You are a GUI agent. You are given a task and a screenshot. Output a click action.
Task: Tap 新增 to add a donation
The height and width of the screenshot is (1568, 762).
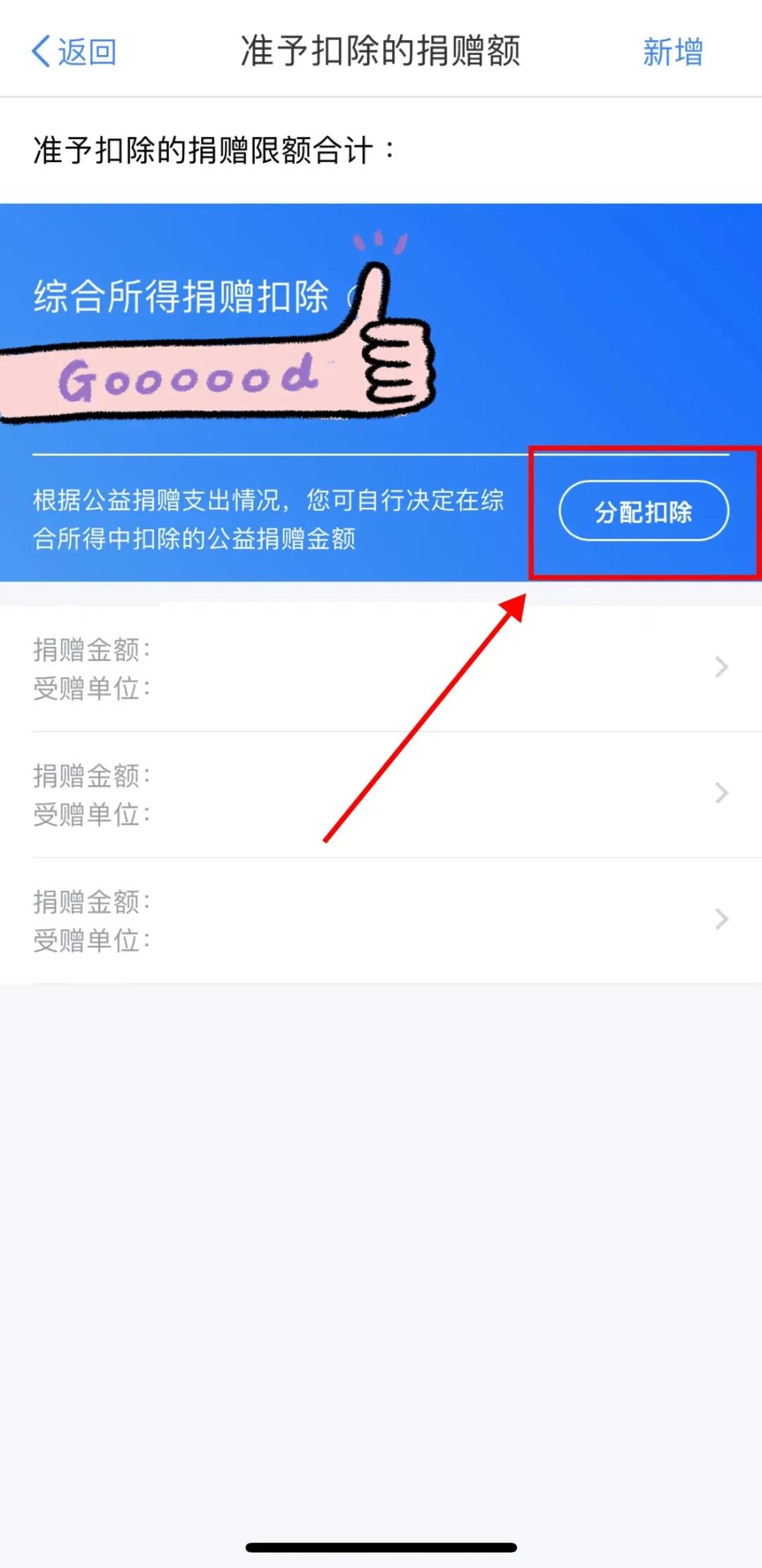click(672, 52)
